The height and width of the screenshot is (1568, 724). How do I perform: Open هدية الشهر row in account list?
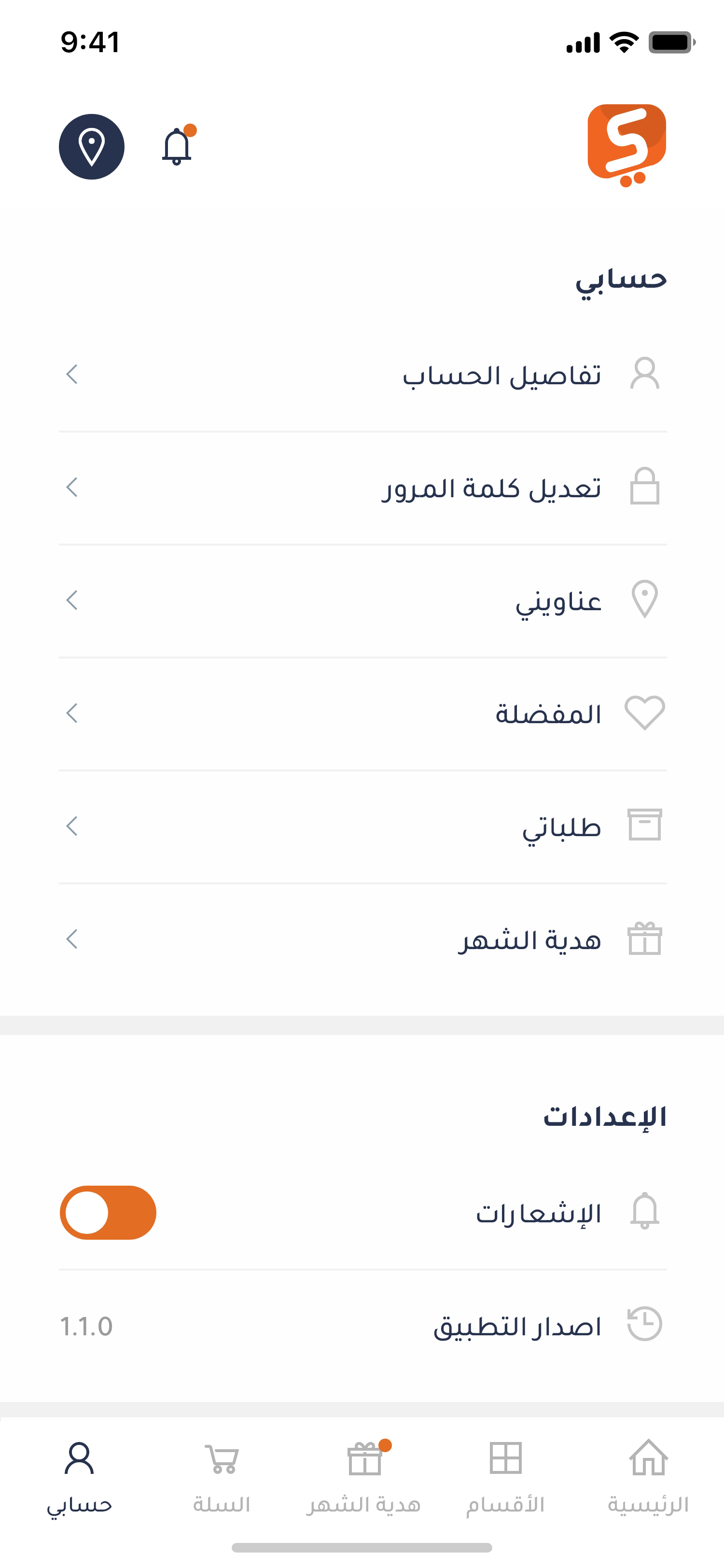[362, 940]
